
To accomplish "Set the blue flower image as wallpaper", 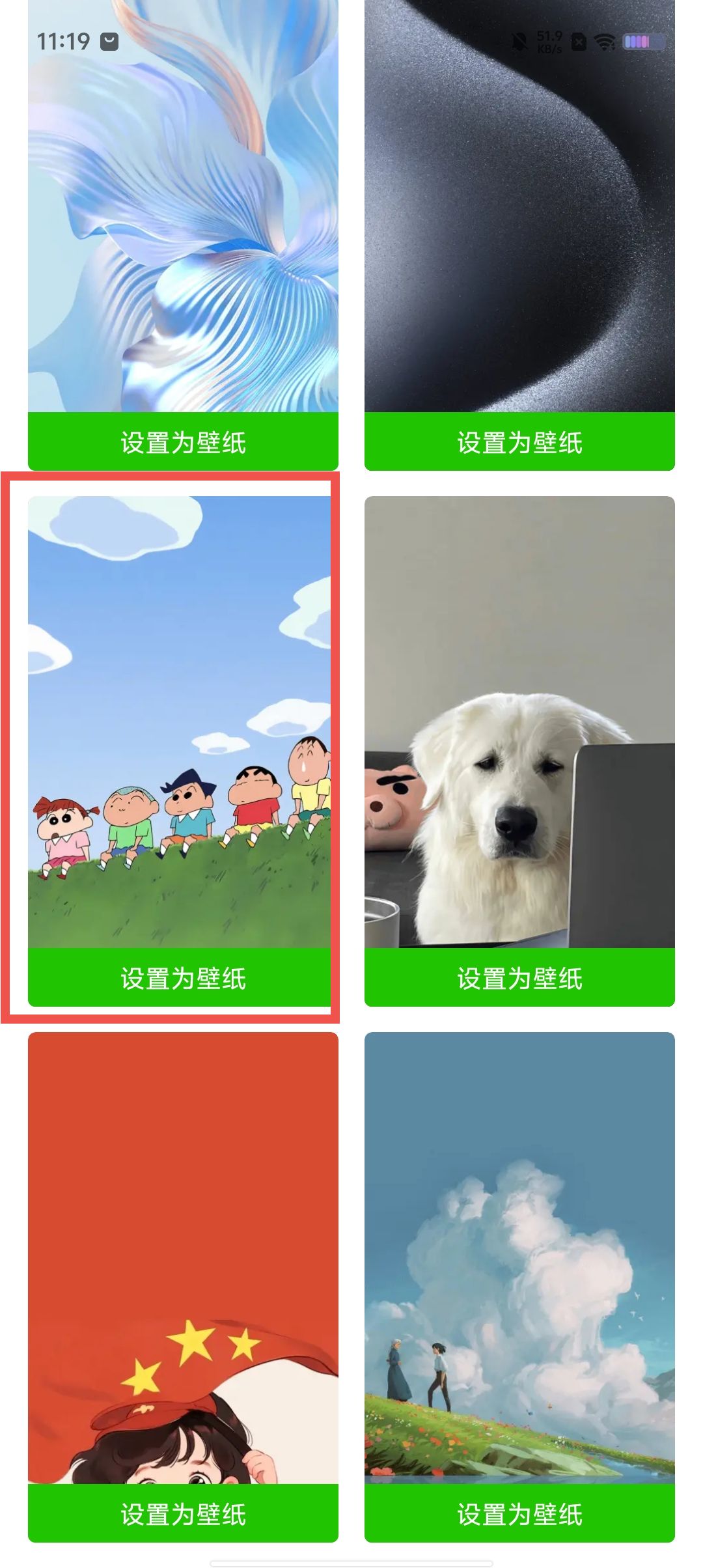I will 183,442.
